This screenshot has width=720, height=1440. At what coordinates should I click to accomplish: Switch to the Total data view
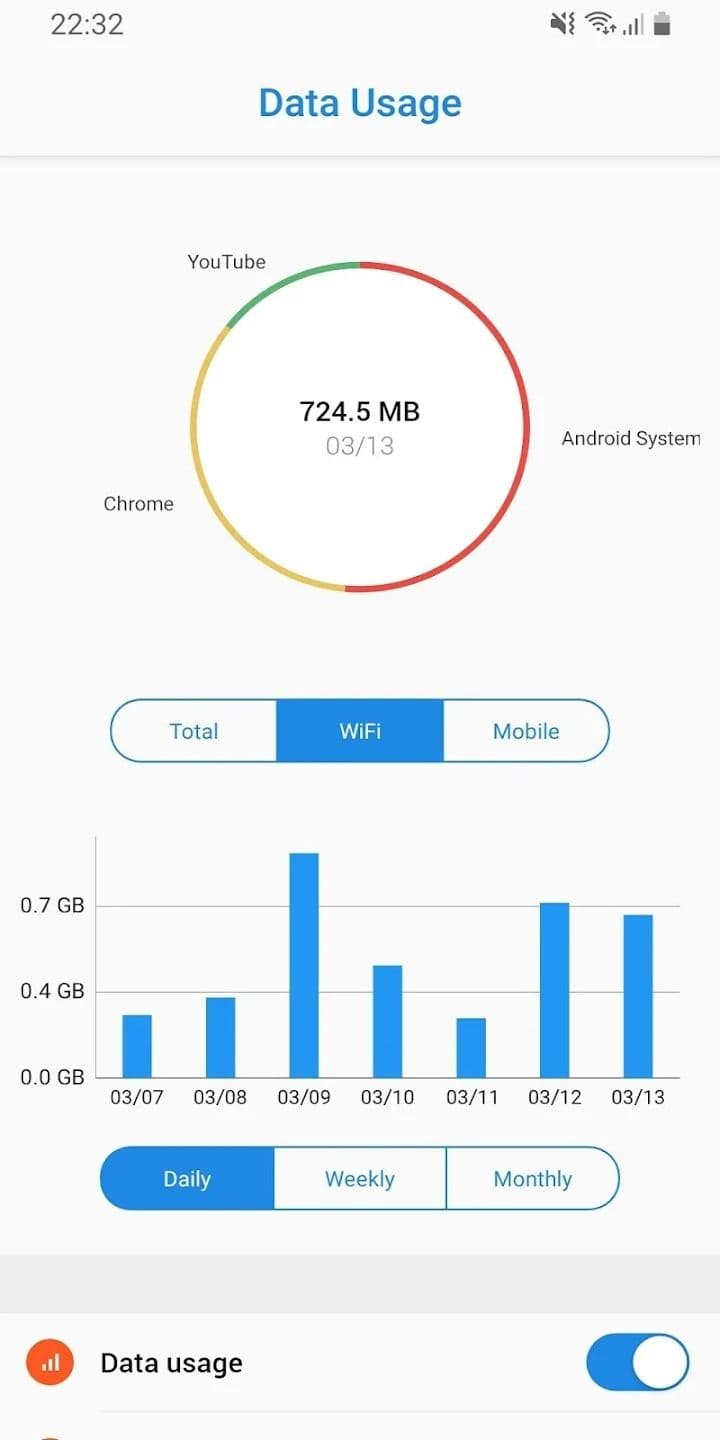[194, 731]
